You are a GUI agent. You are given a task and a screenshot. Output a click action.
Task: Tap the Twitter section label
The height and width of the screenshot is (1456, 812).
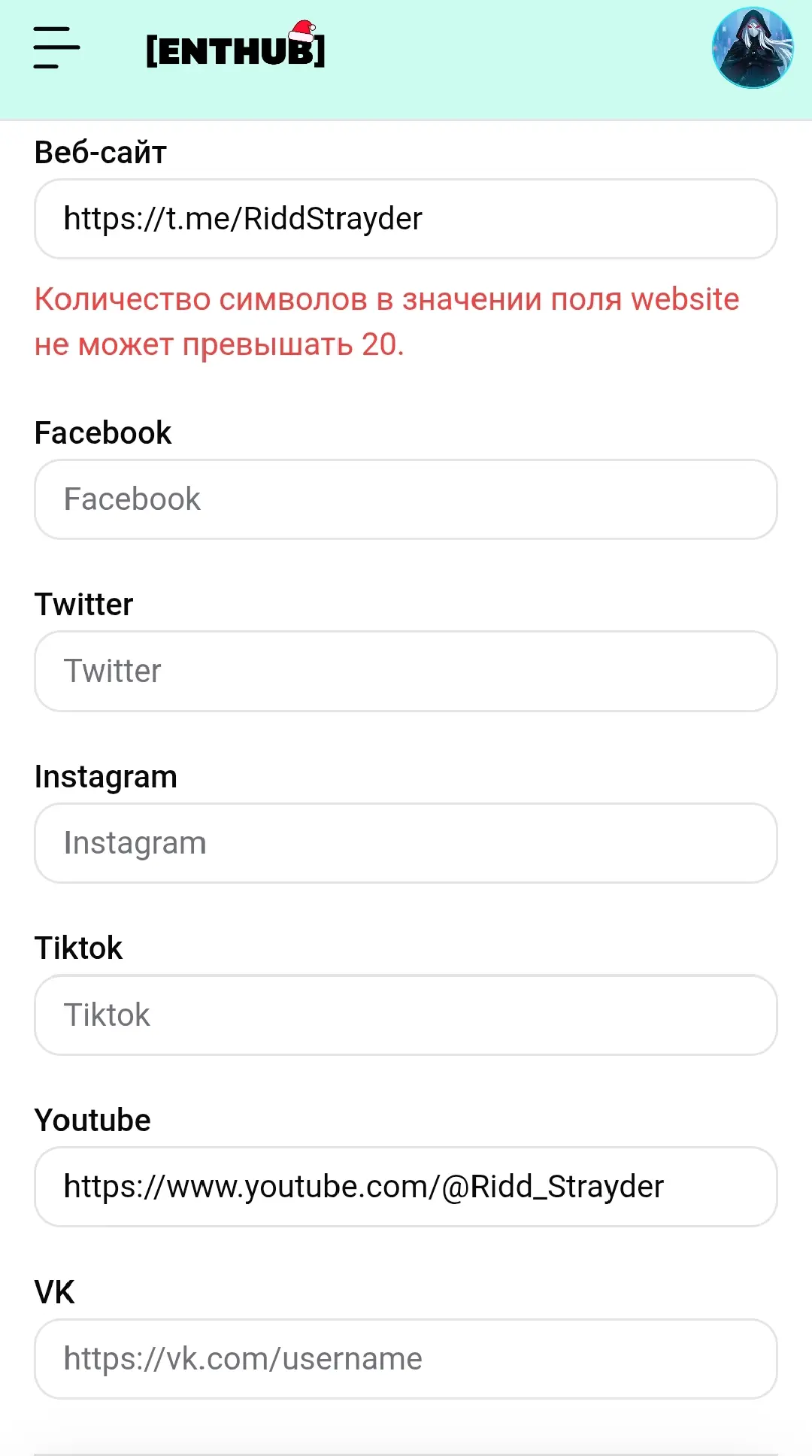tap(83, 604)
